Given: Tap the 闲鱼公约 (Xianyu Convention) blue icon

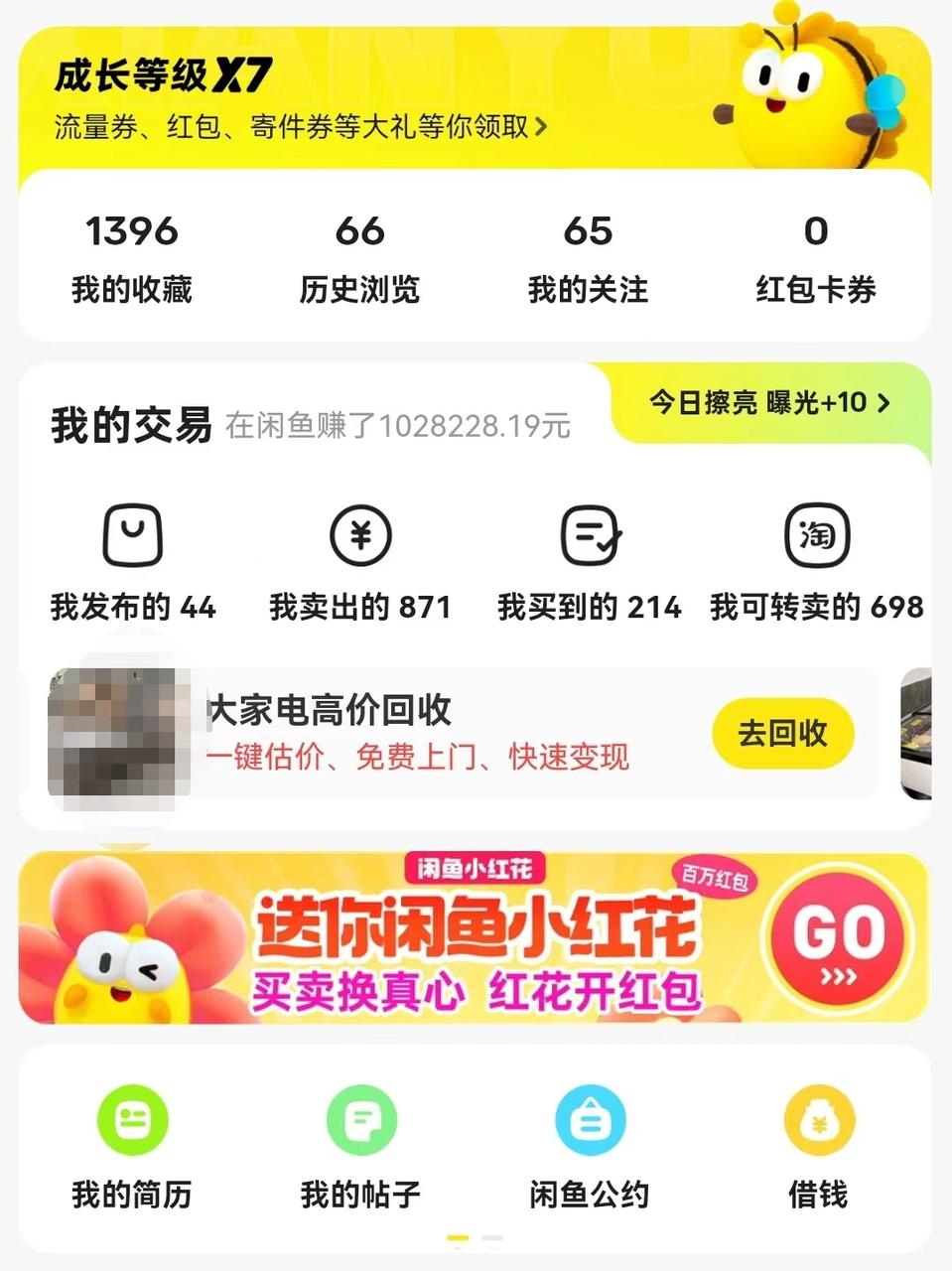Looking at the screenshot, I should pos(590,1120).
